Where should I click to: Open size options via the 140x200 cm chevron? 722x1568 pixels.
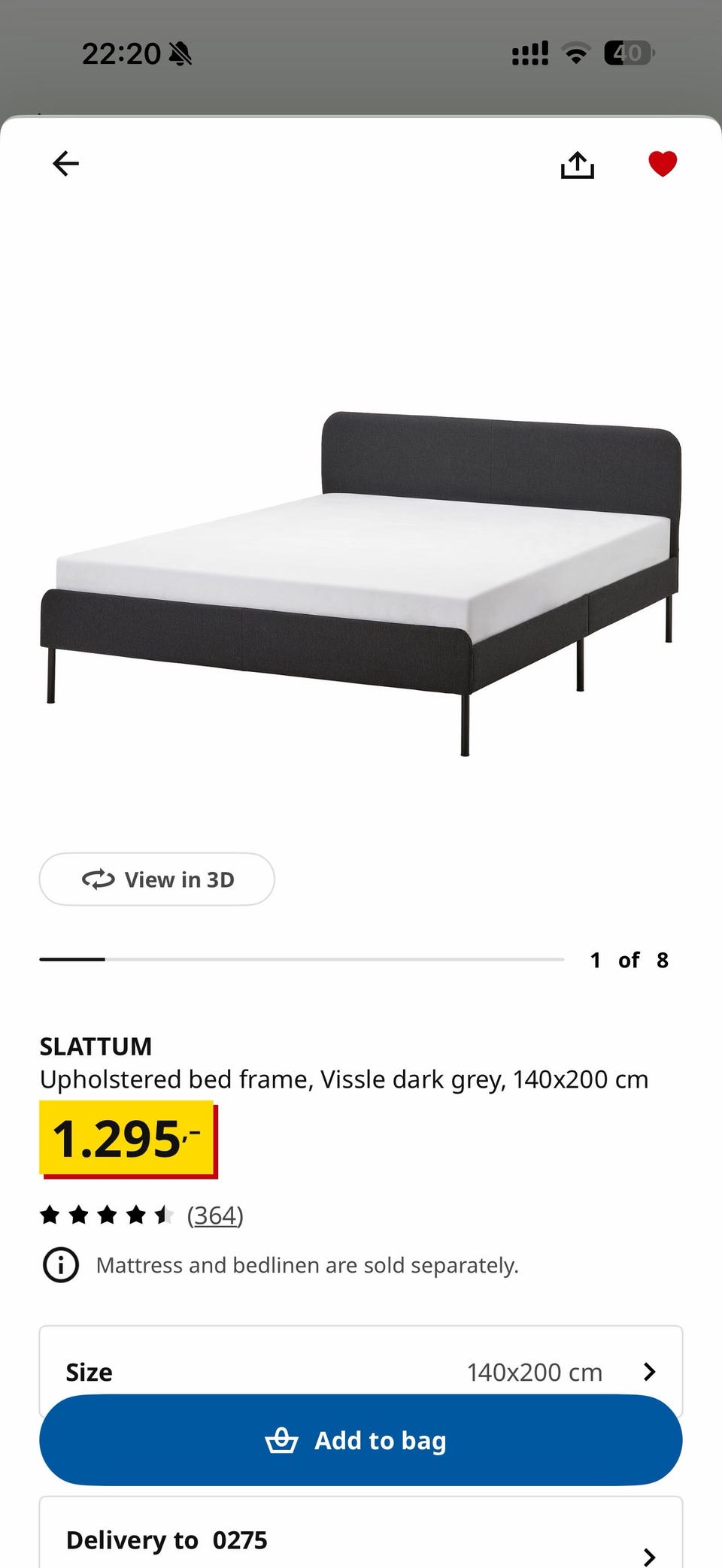click(650, 1371)
